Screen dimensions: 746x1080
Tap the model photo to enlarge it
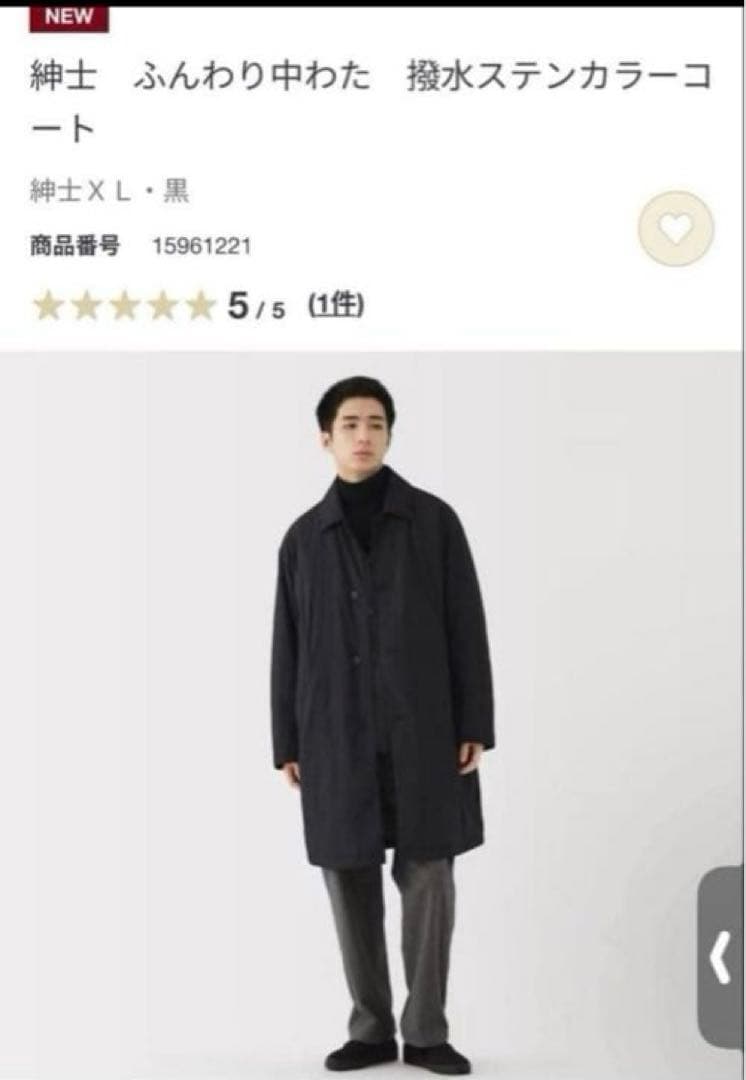coord(373,700)
